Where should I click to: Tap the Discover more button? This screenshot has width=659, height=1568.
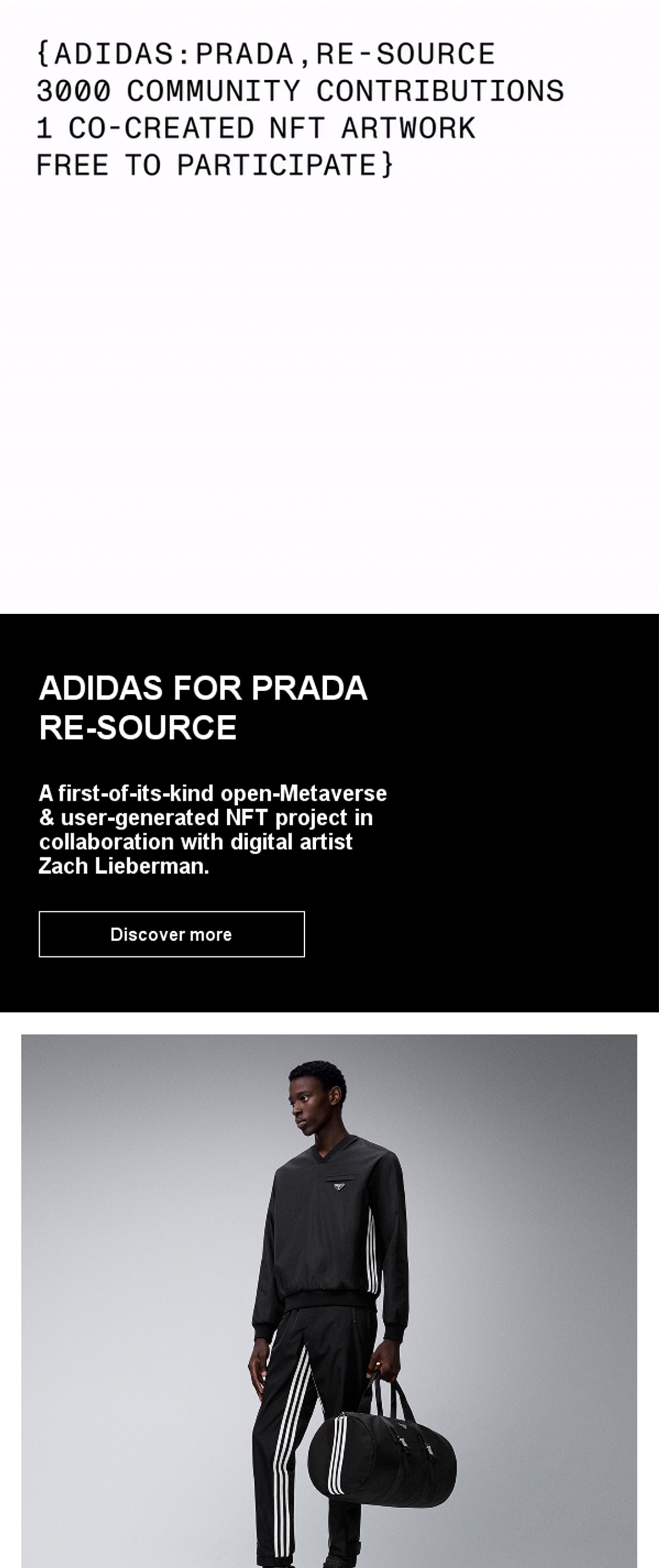[x=171, y=934]
